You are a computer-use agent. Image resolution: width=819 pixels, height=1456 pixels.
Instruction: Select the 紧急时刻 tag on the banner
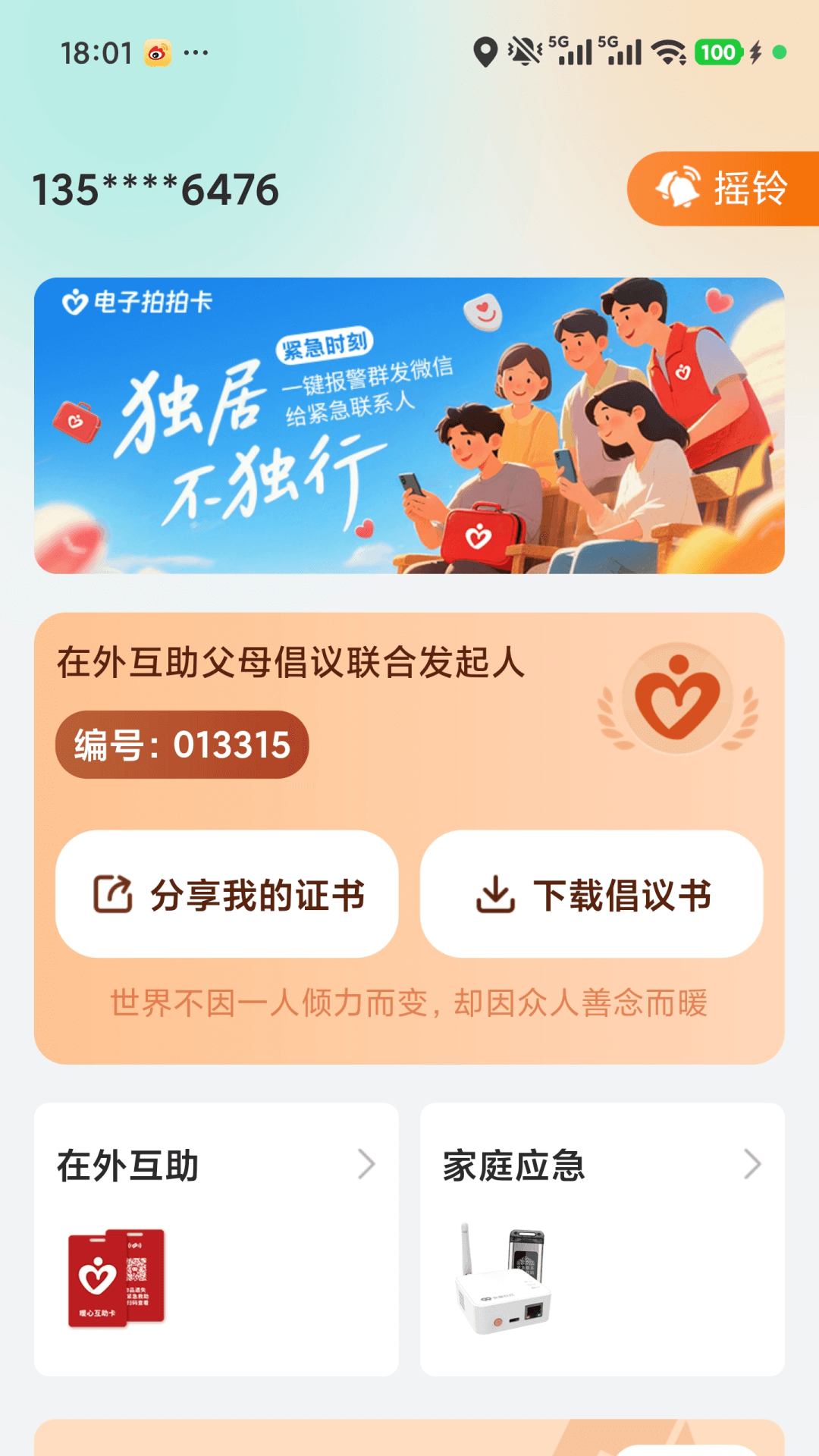coord(325,344)
